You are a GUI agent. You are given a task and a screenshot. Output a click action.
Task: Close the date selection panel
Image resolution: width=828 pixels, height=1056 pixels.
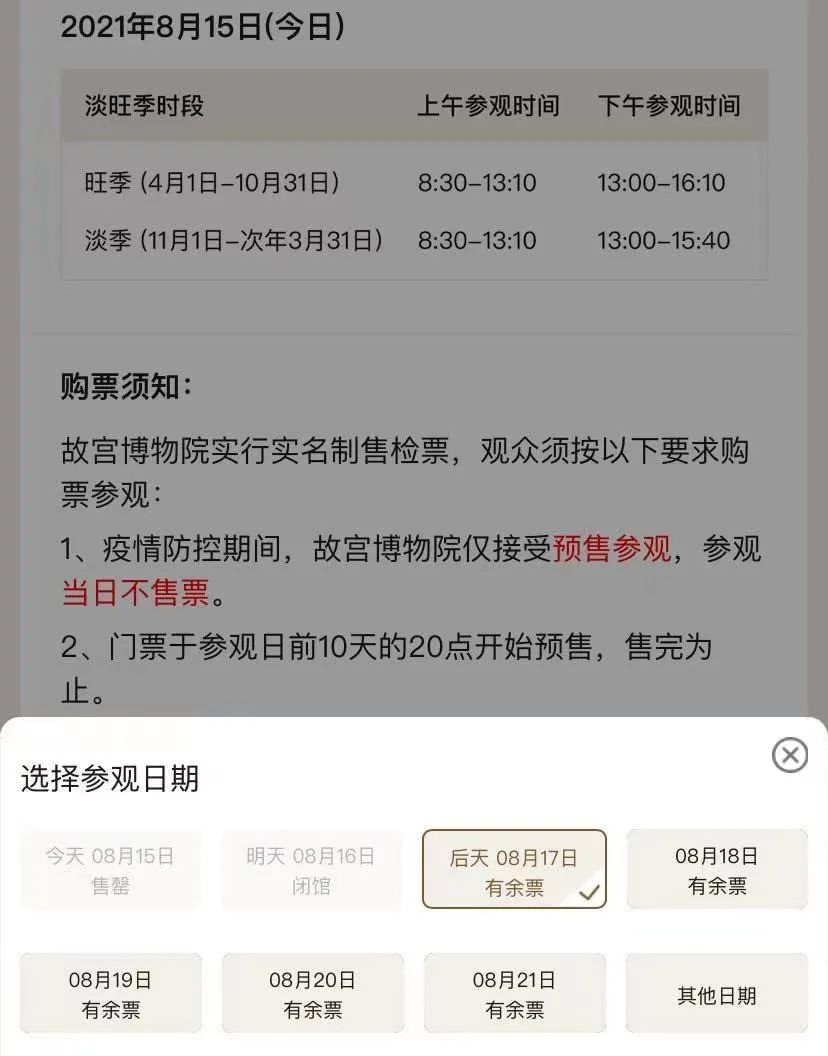[x=789, y=753]
